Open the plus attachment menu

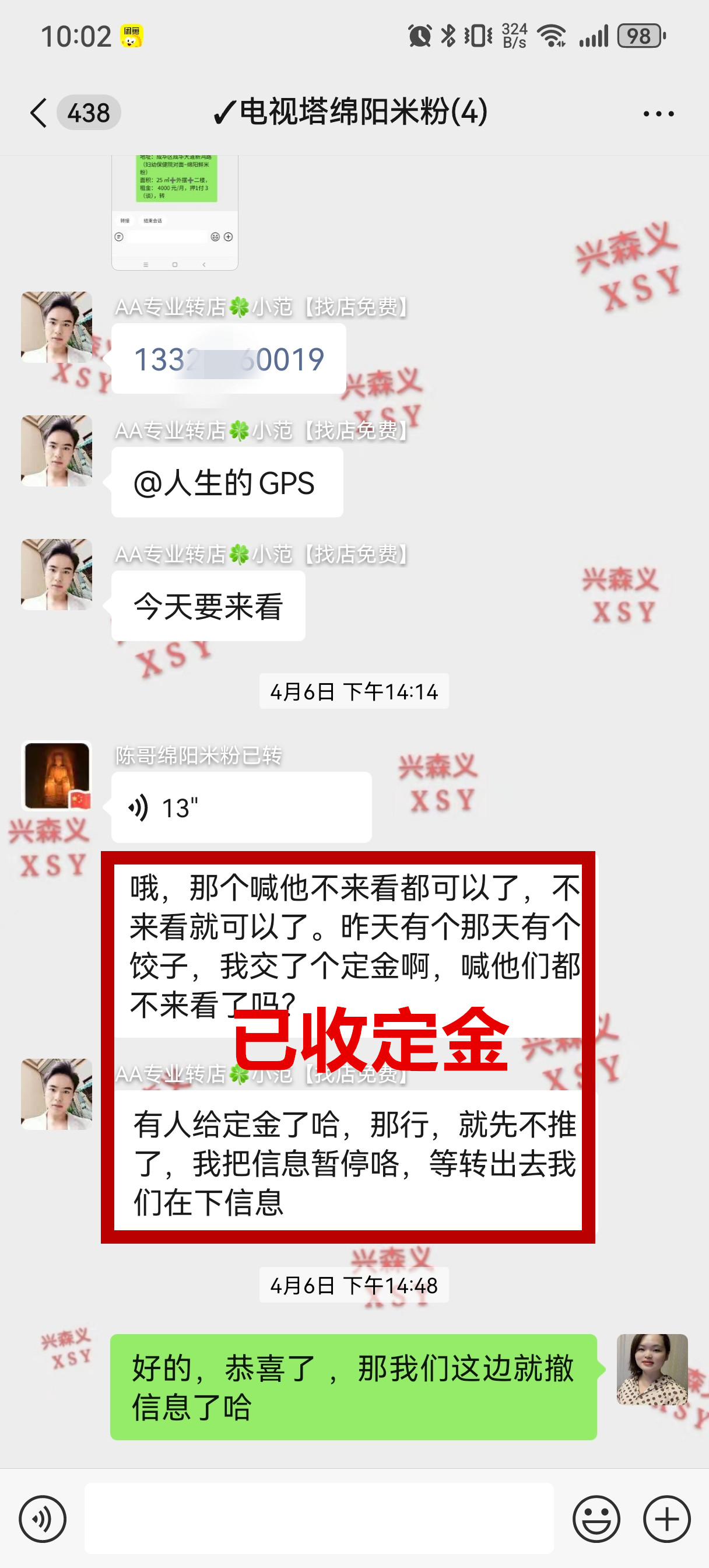[x=666, y=1518]
